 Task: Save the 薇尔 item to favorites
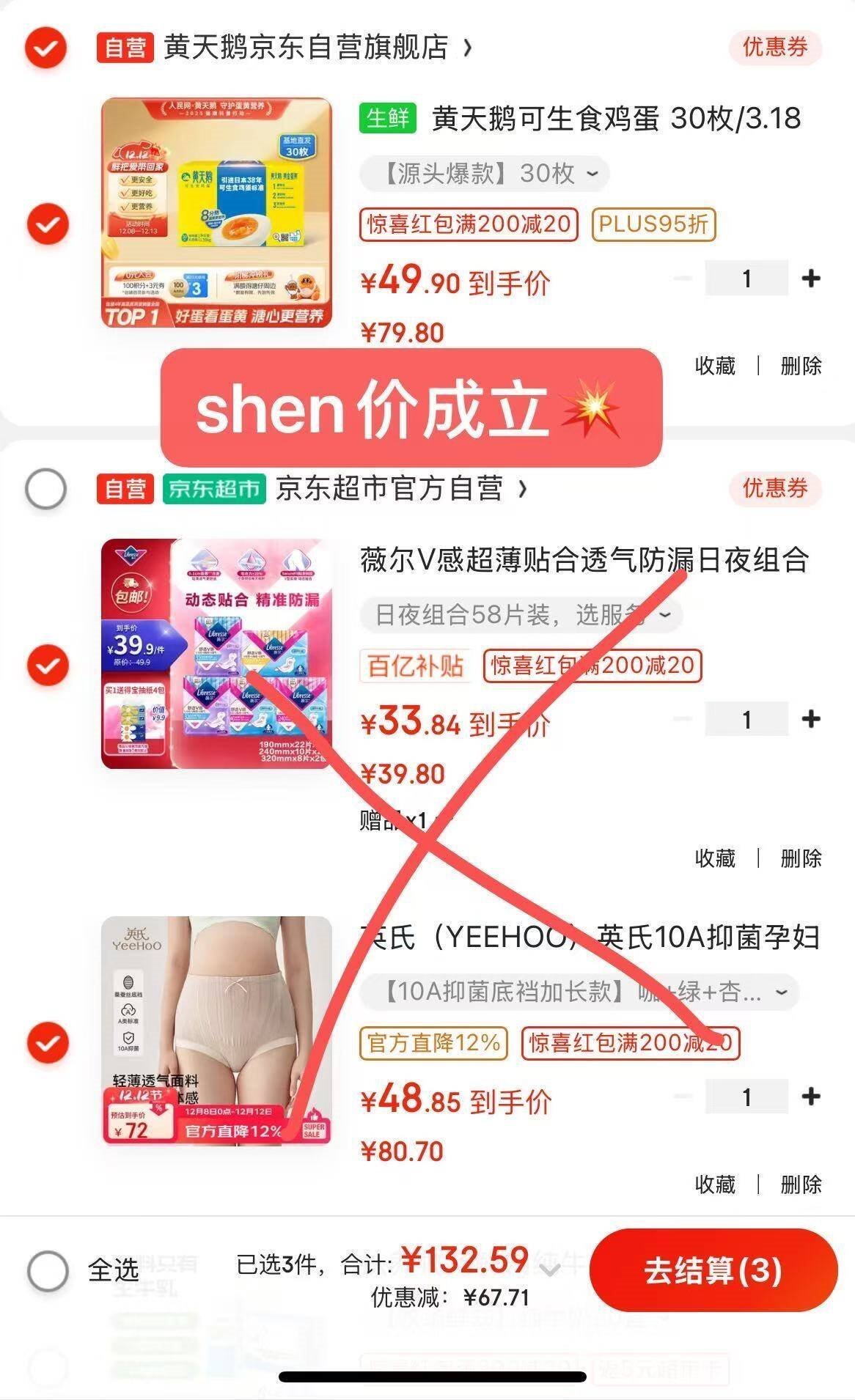[715, 858]
